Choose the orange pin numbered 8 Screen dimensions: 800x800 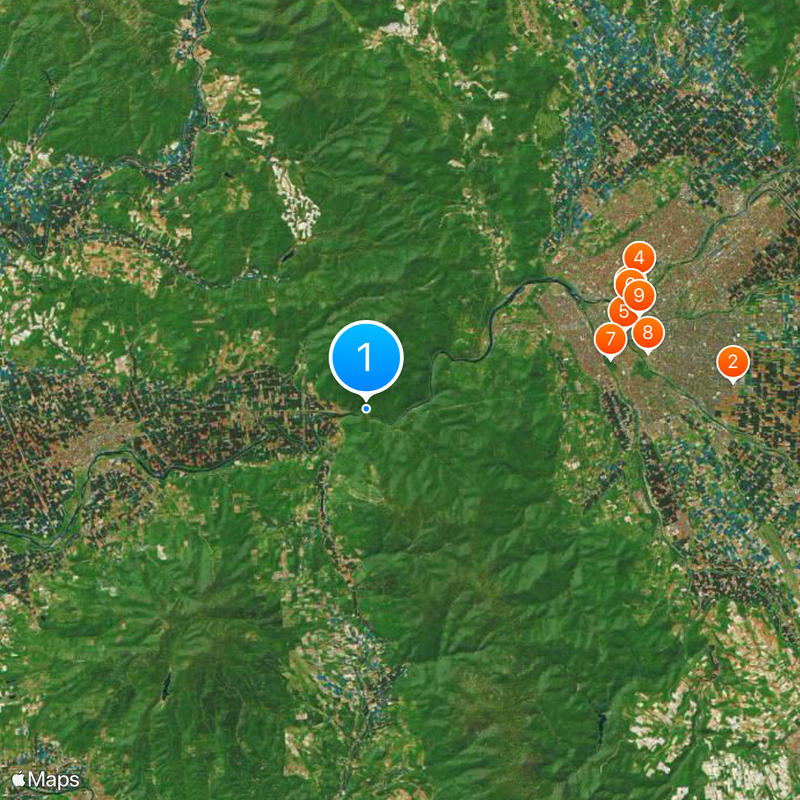pyautogui.click(x=648, y=331)
